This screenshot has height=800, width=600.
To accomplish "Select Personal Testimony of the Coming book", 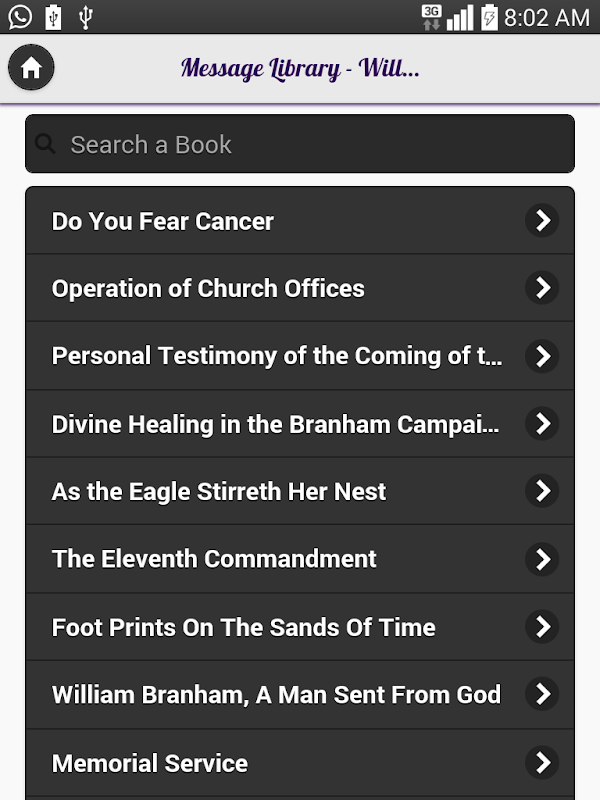I will [x=300, y=356].
